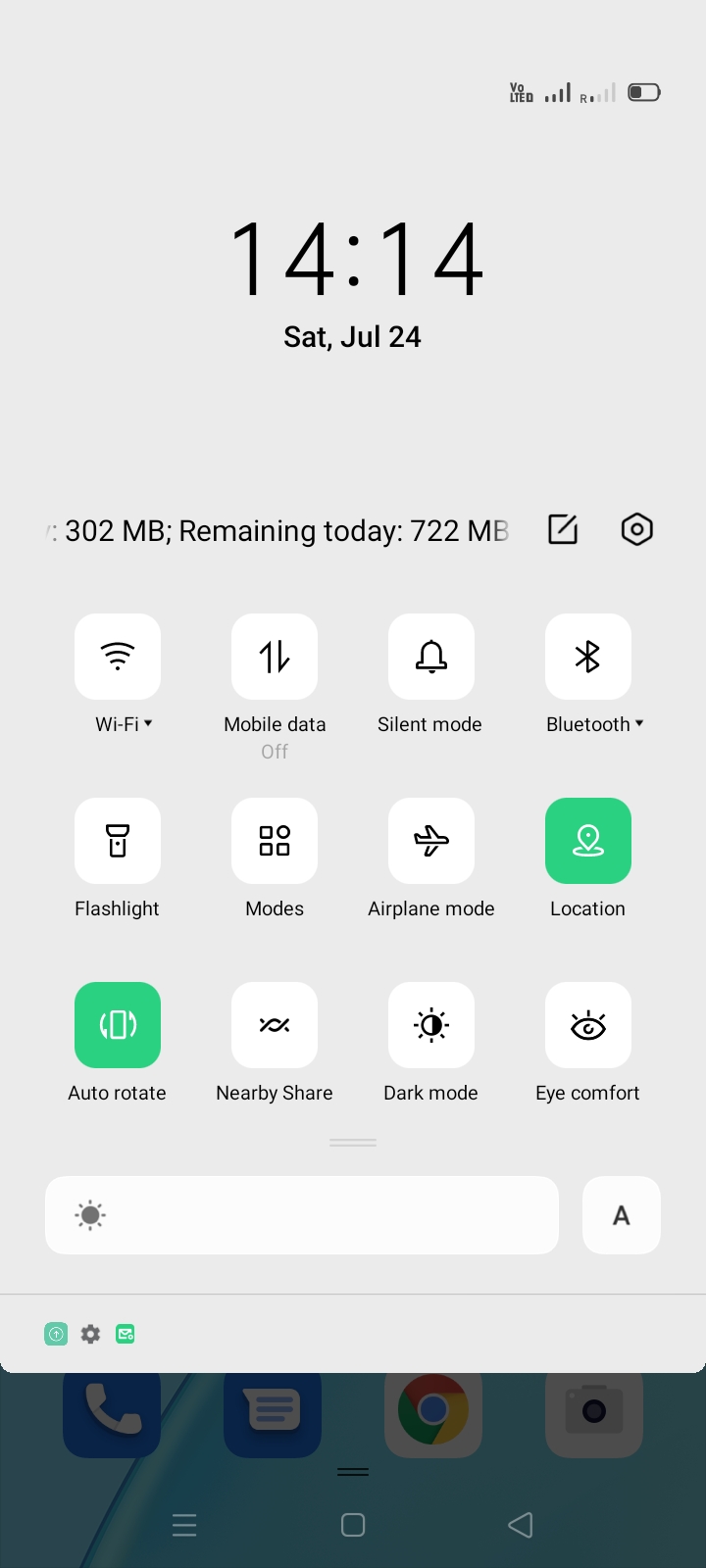Screen dimensions: 706x1568
Task: Toggle auto brightness with the A button
Action: tap(622, 1215)
